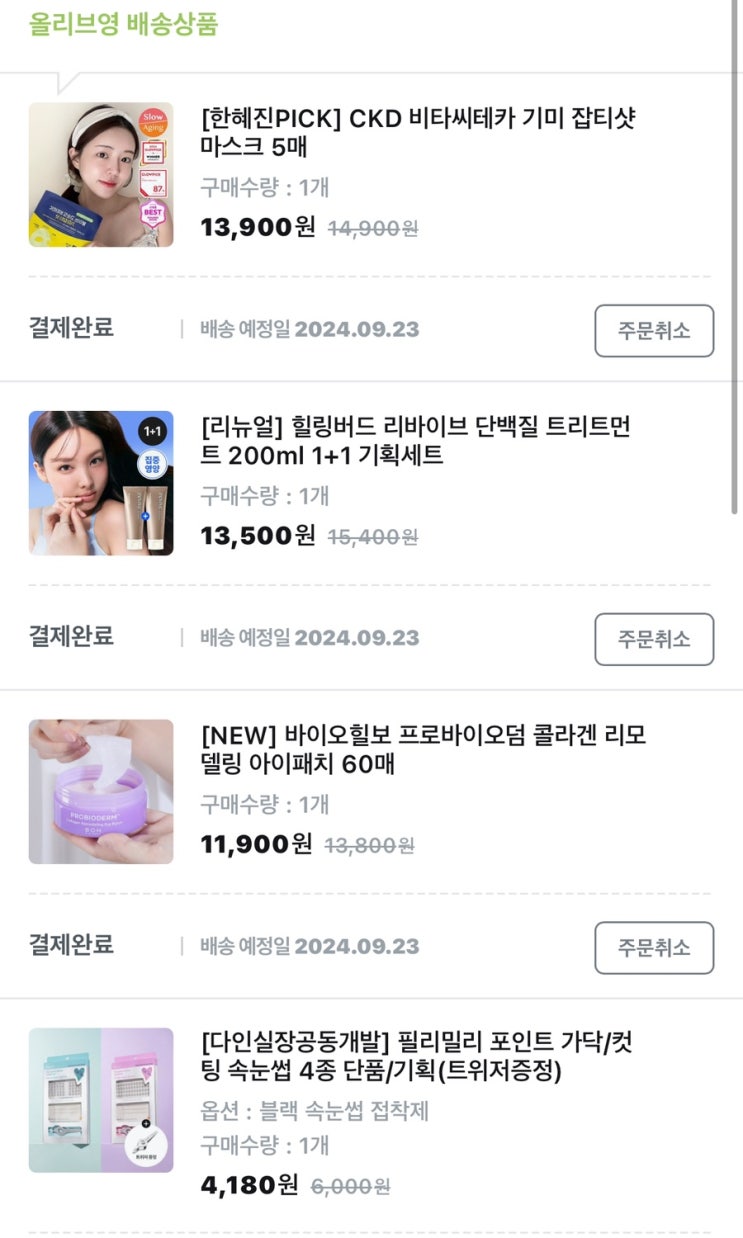View the [NEW] 바이오힐보 아이패치 title
Viewport: 743px width, 1238px height.
423,749
